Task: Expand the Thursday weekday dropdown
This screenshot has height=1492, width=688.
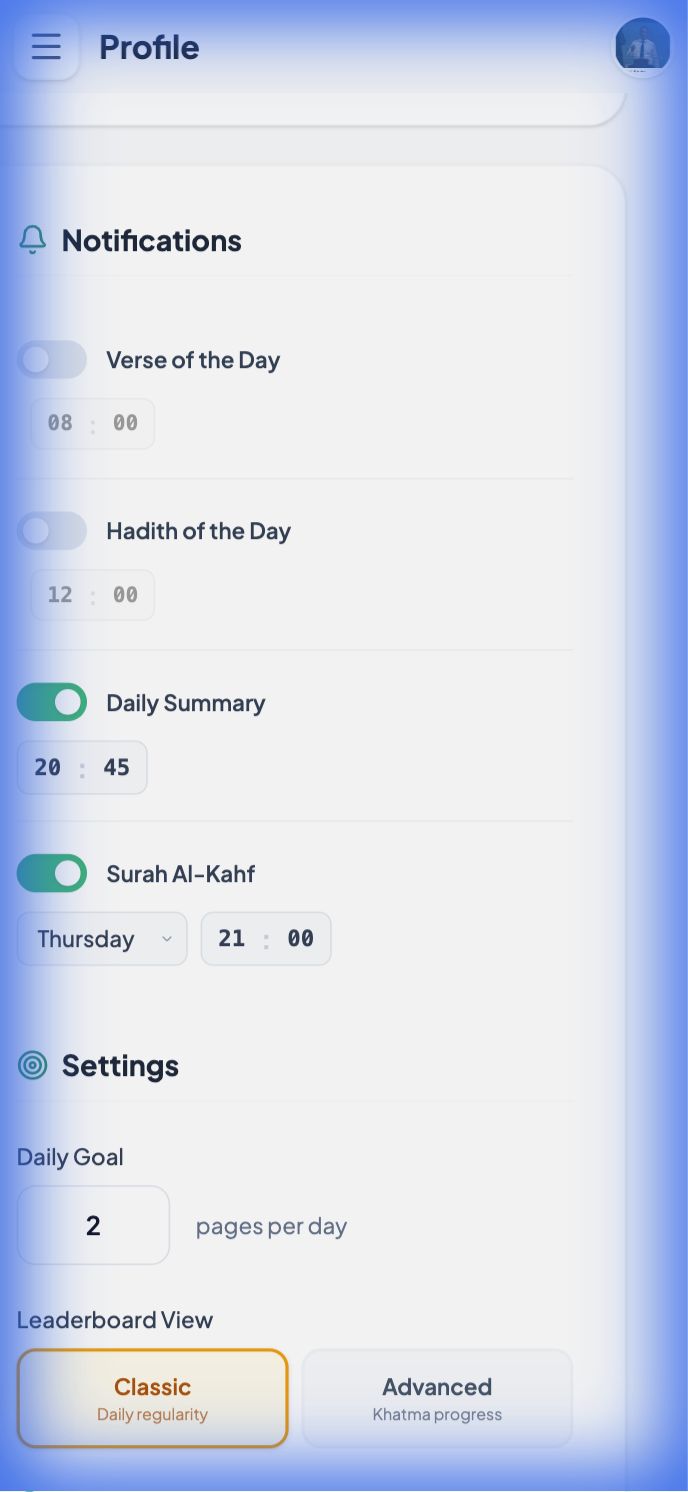Action: (102, 939)
